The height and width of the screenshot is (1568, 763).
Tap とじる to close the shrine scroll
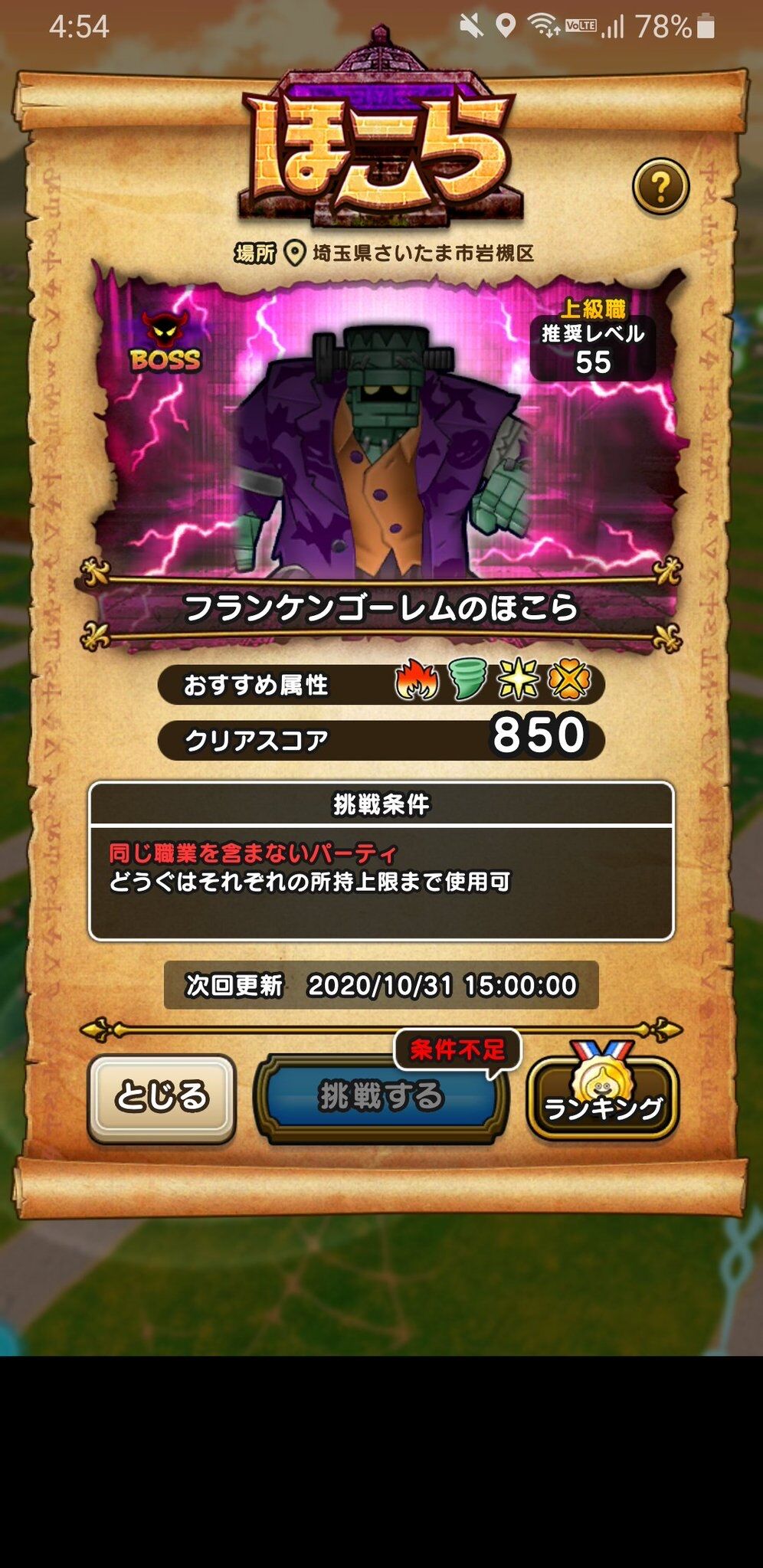pos(162,1098)
